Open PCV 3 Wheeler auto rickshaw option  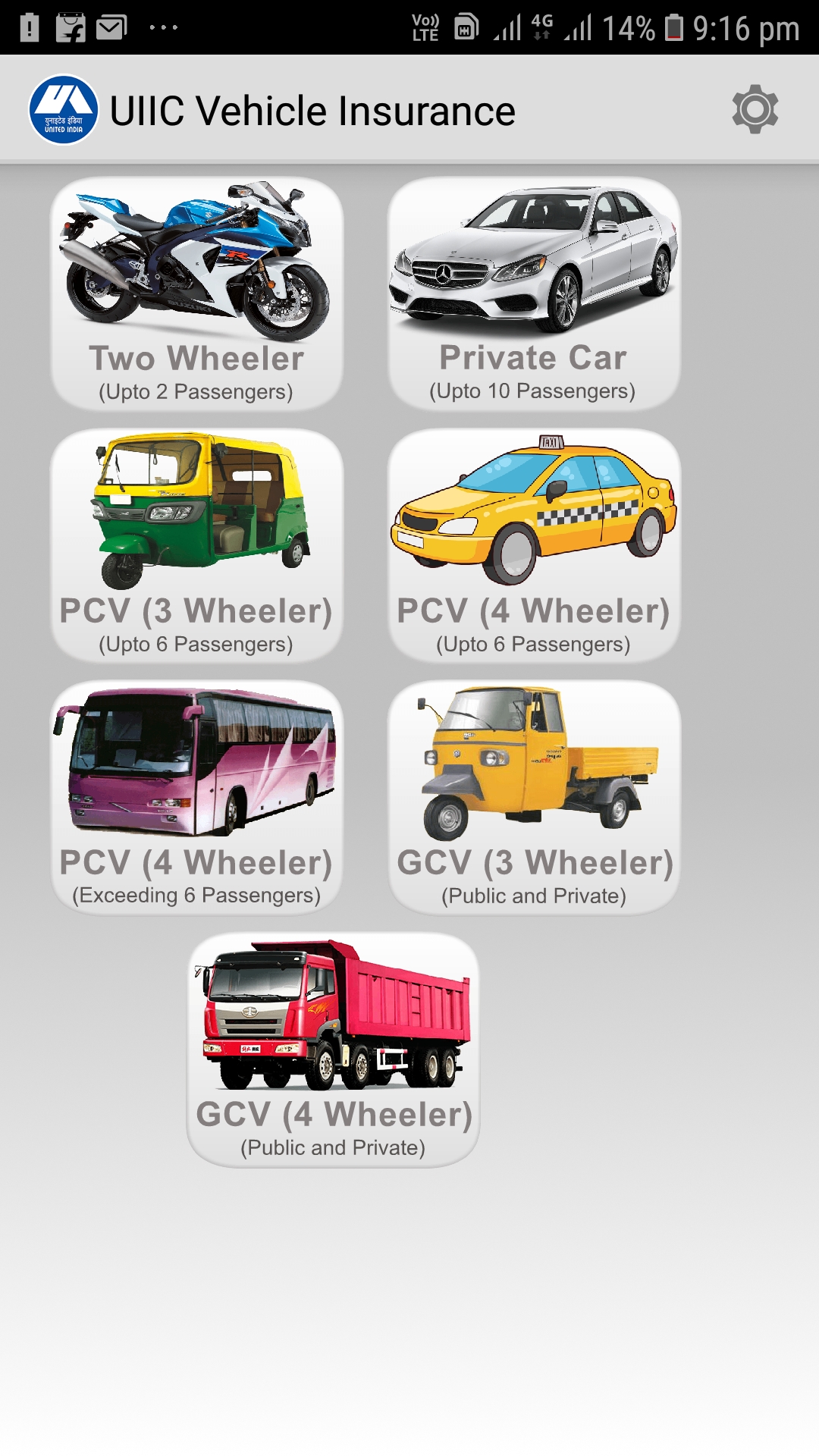[197, 546]
